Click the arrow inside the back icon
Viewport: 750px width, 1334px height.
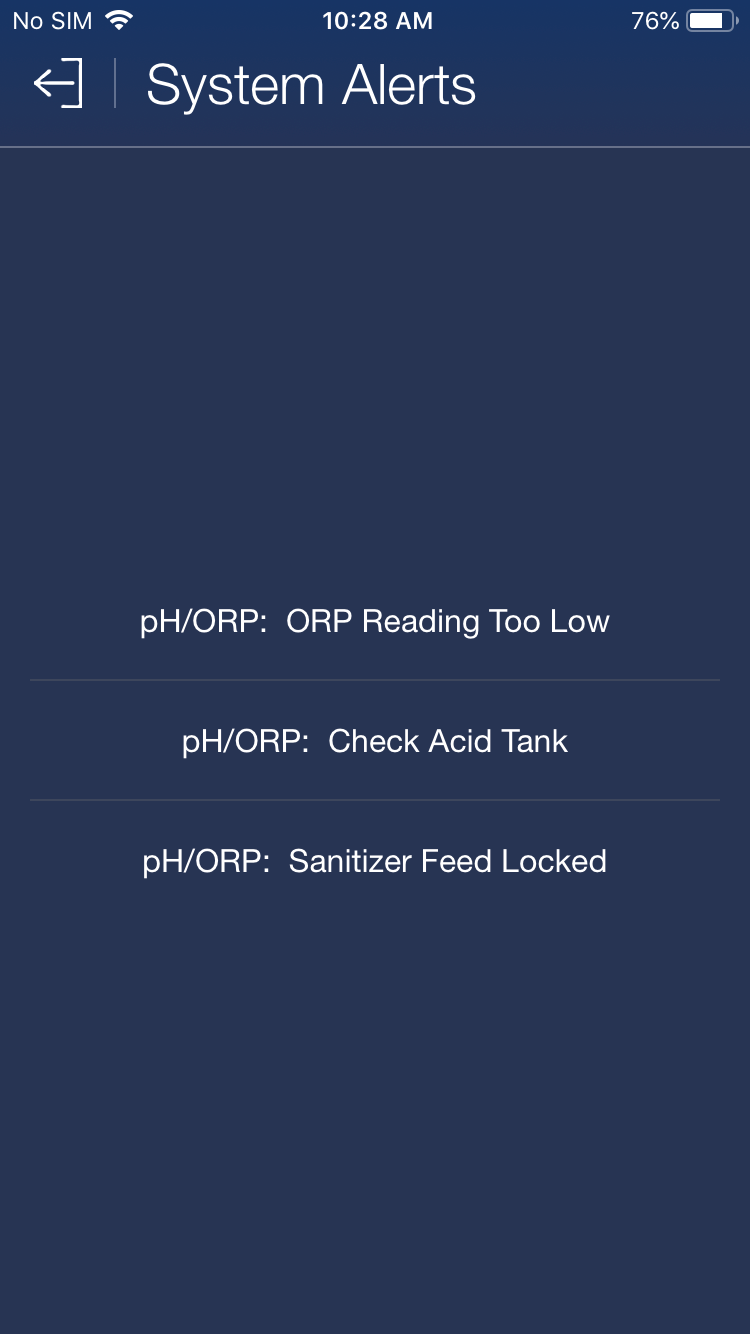coord(55,83)
